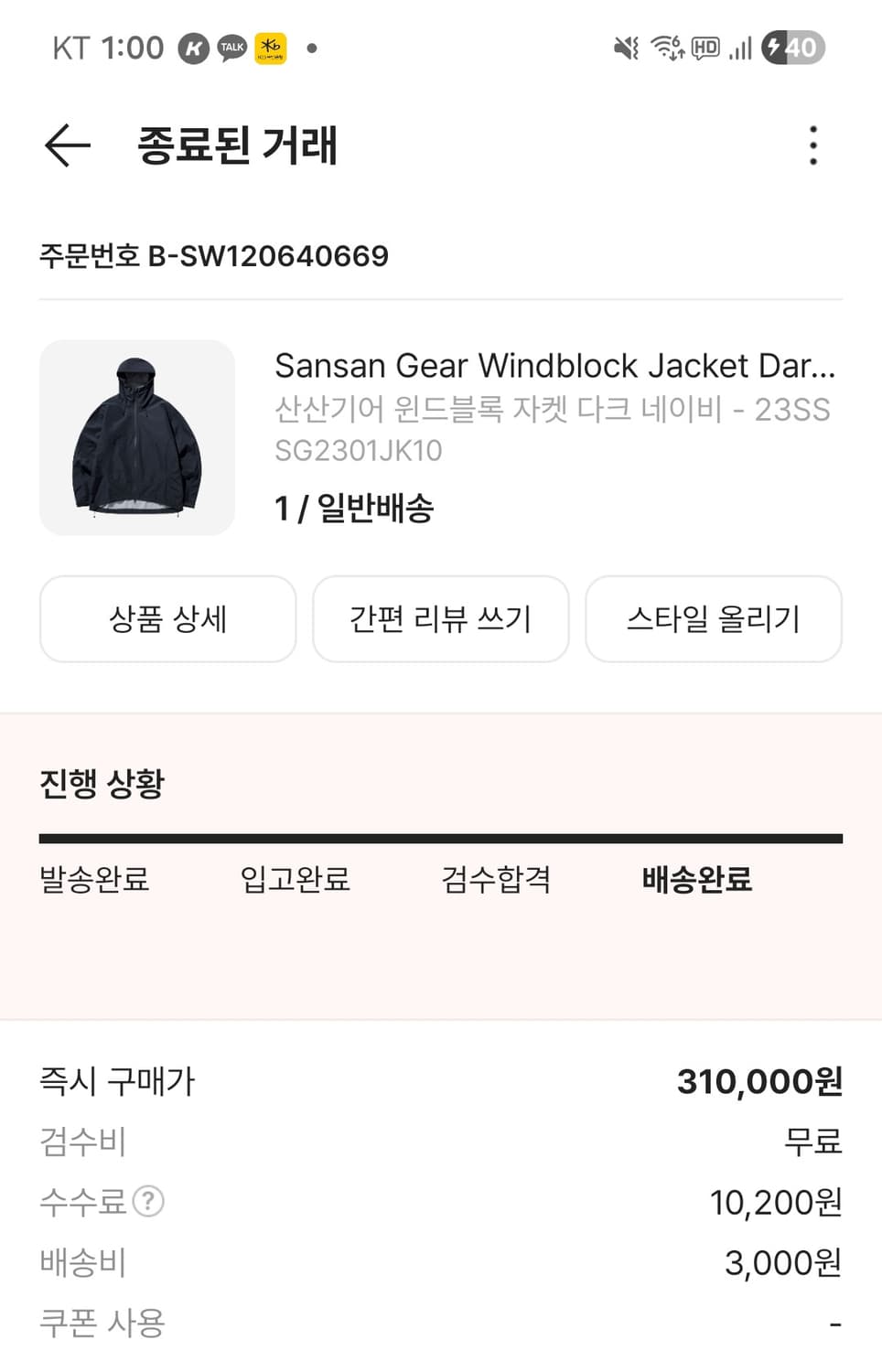
Task: Tap the KREAM notification icon in status bar
Action: click(193, 47)
